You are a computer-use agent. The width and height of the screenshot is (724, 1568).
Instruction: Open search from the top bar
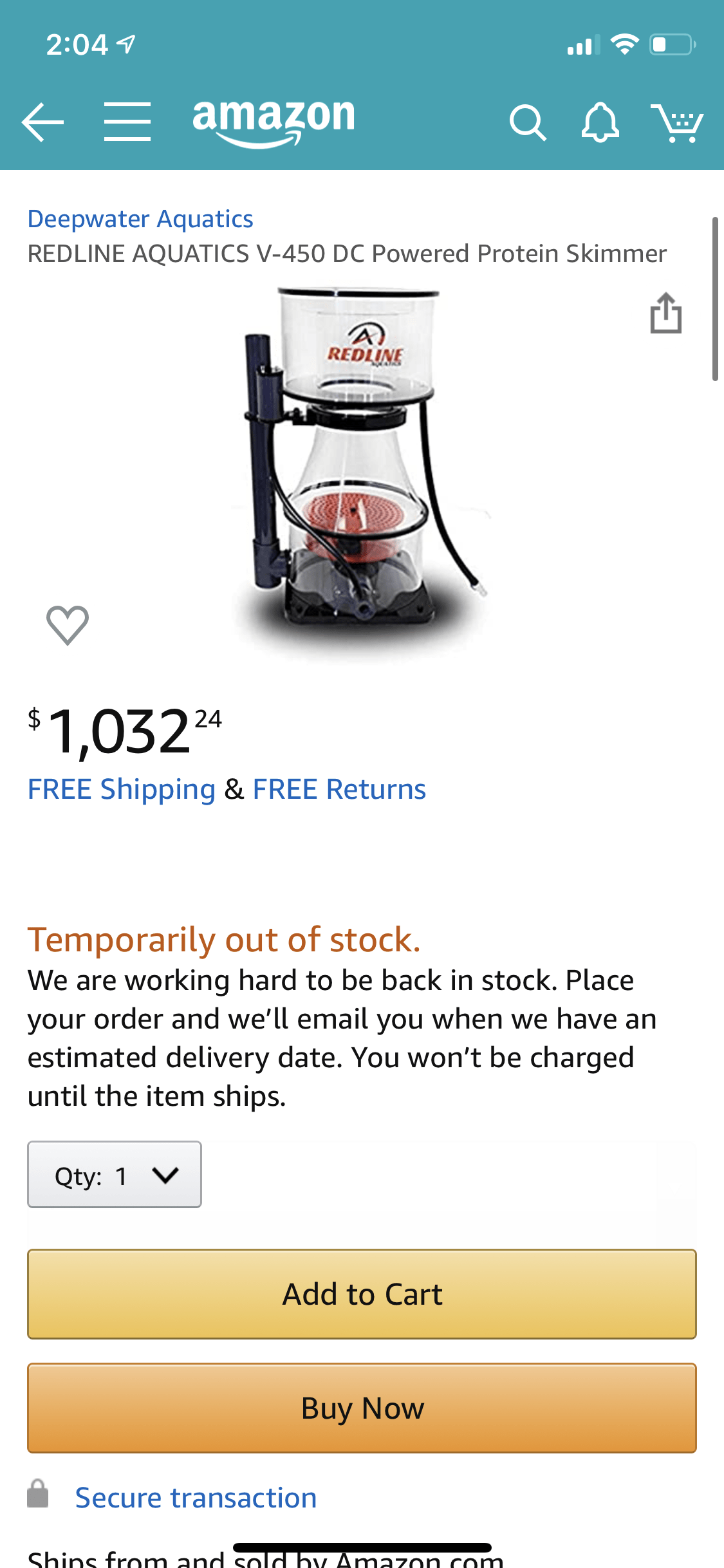click(528, 122)
